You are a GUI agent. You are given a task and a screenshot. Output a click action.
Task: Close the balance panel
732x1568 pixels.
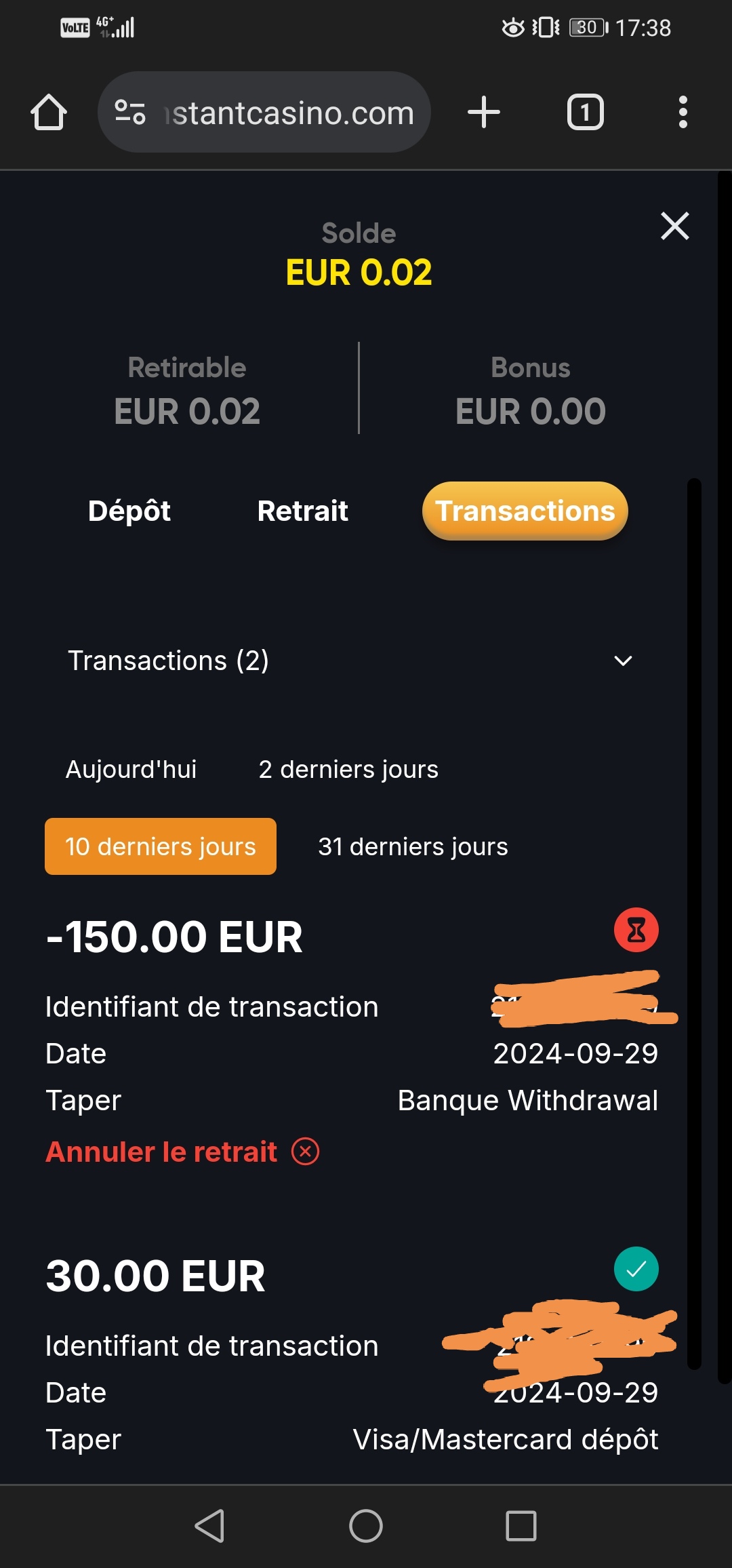pyautogui.click(x=674, y=226)
